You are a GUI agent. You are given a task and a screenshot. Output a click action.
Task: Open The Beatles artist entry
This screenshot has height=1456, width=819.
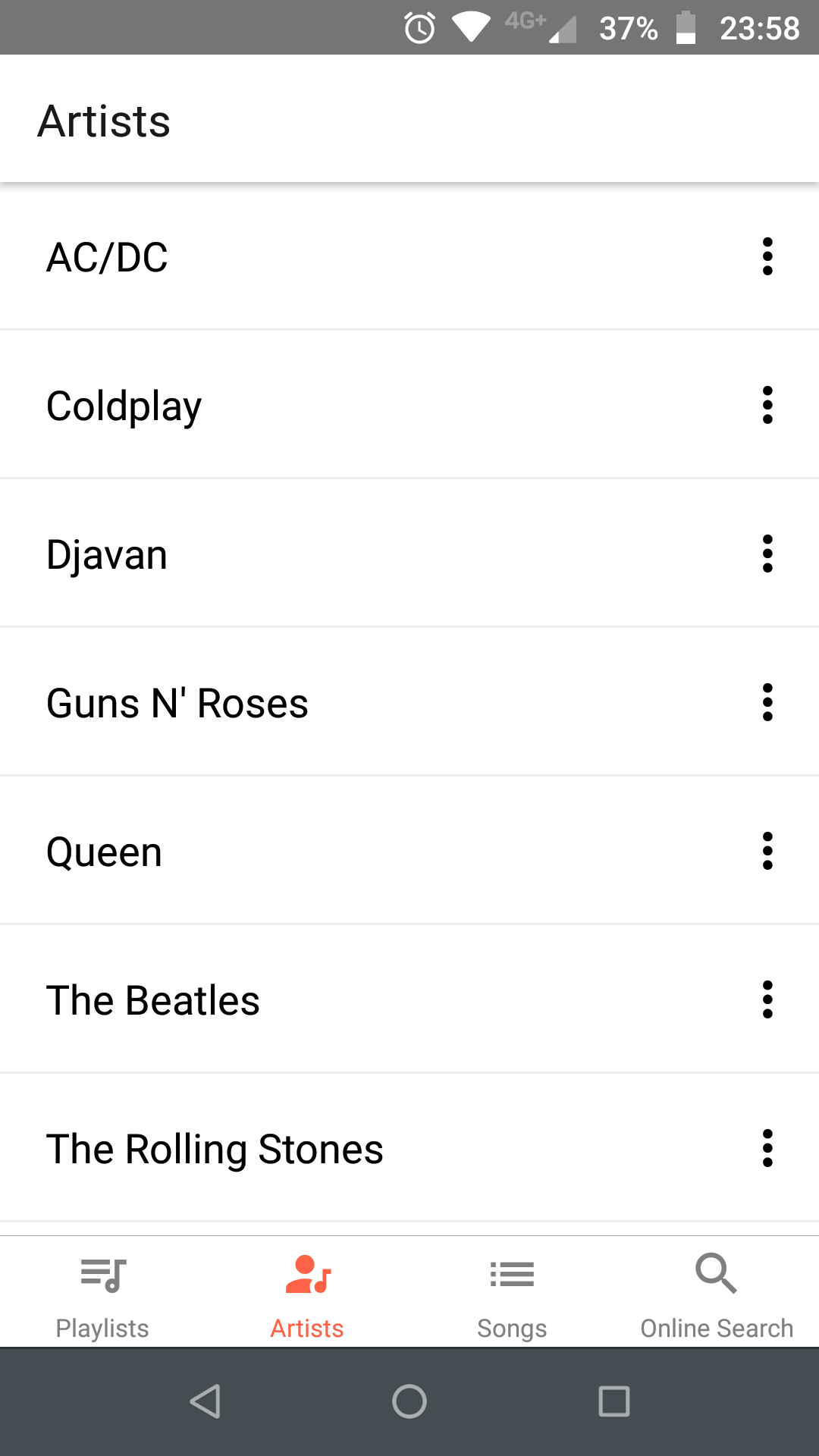pyautogui.click(x=153, y=999)
